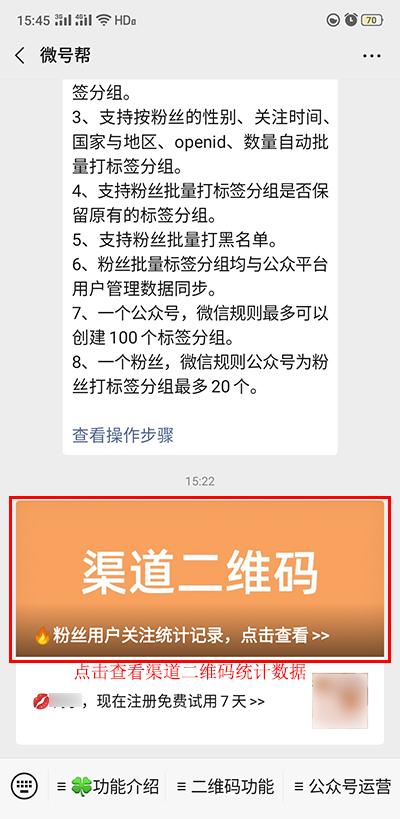Expand the 二维码功能 menu
Screen dimensions: 400x819
(x=225, y=786)
